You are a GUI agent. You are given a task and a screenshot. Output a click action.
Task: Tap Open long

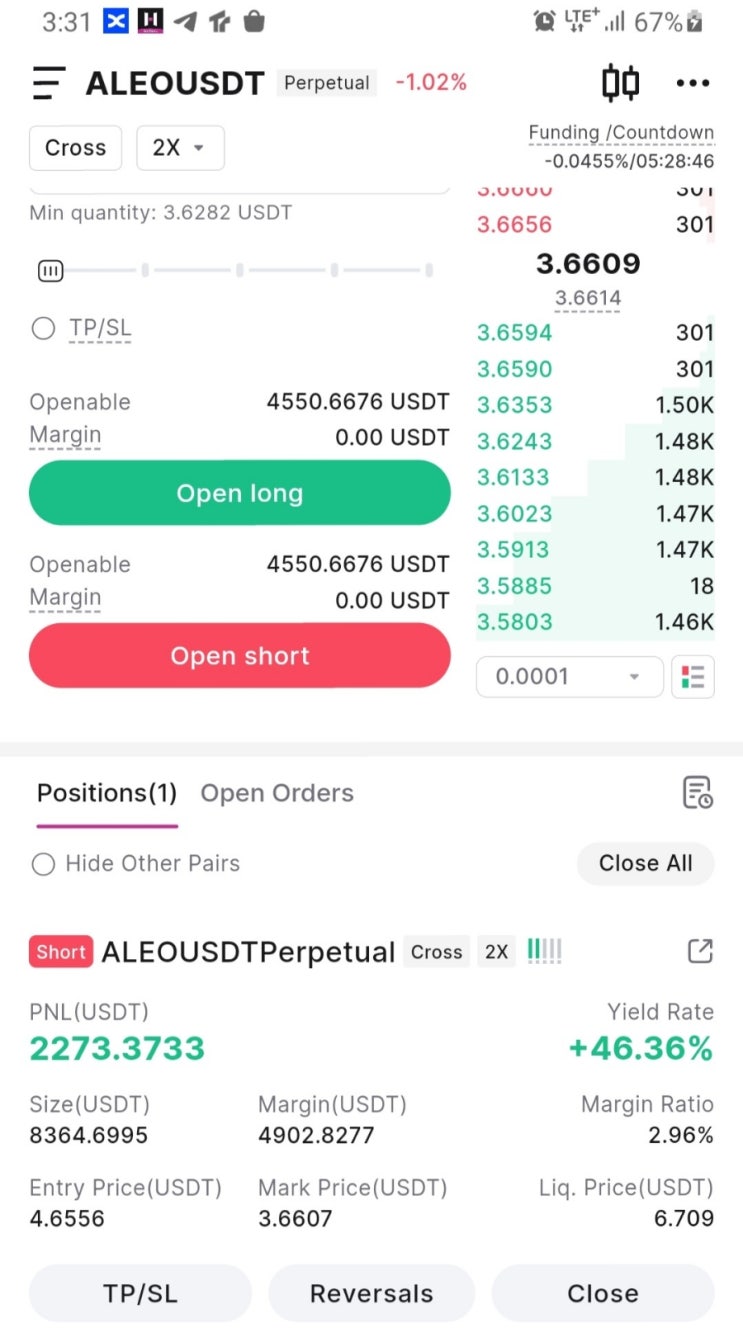pos(240,493)
